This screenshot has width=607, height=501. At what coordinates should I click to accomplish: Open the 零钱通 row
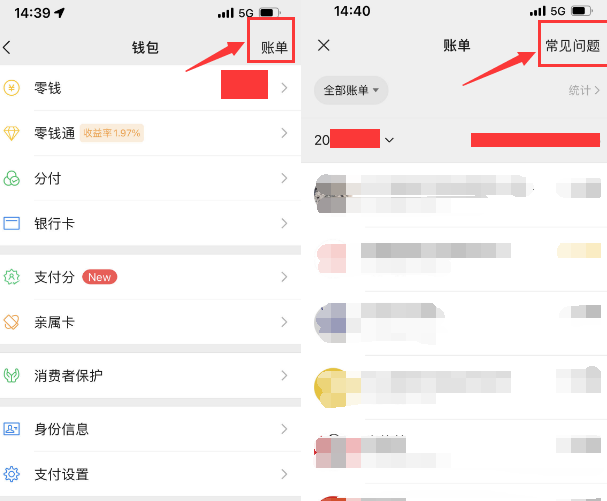(x=150, y=133)
